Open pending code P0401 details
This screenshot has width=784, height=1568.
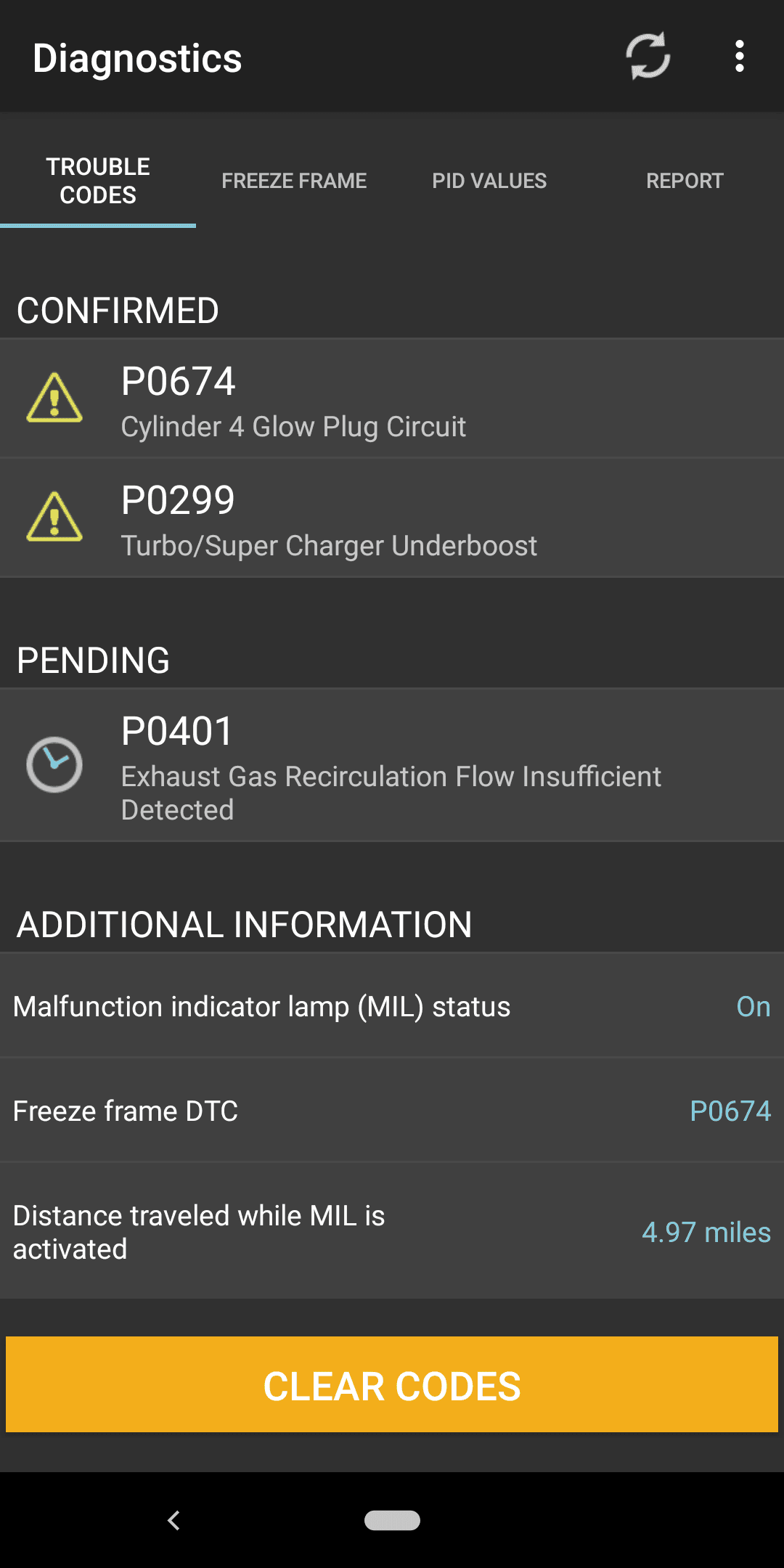tap(392, 765)
